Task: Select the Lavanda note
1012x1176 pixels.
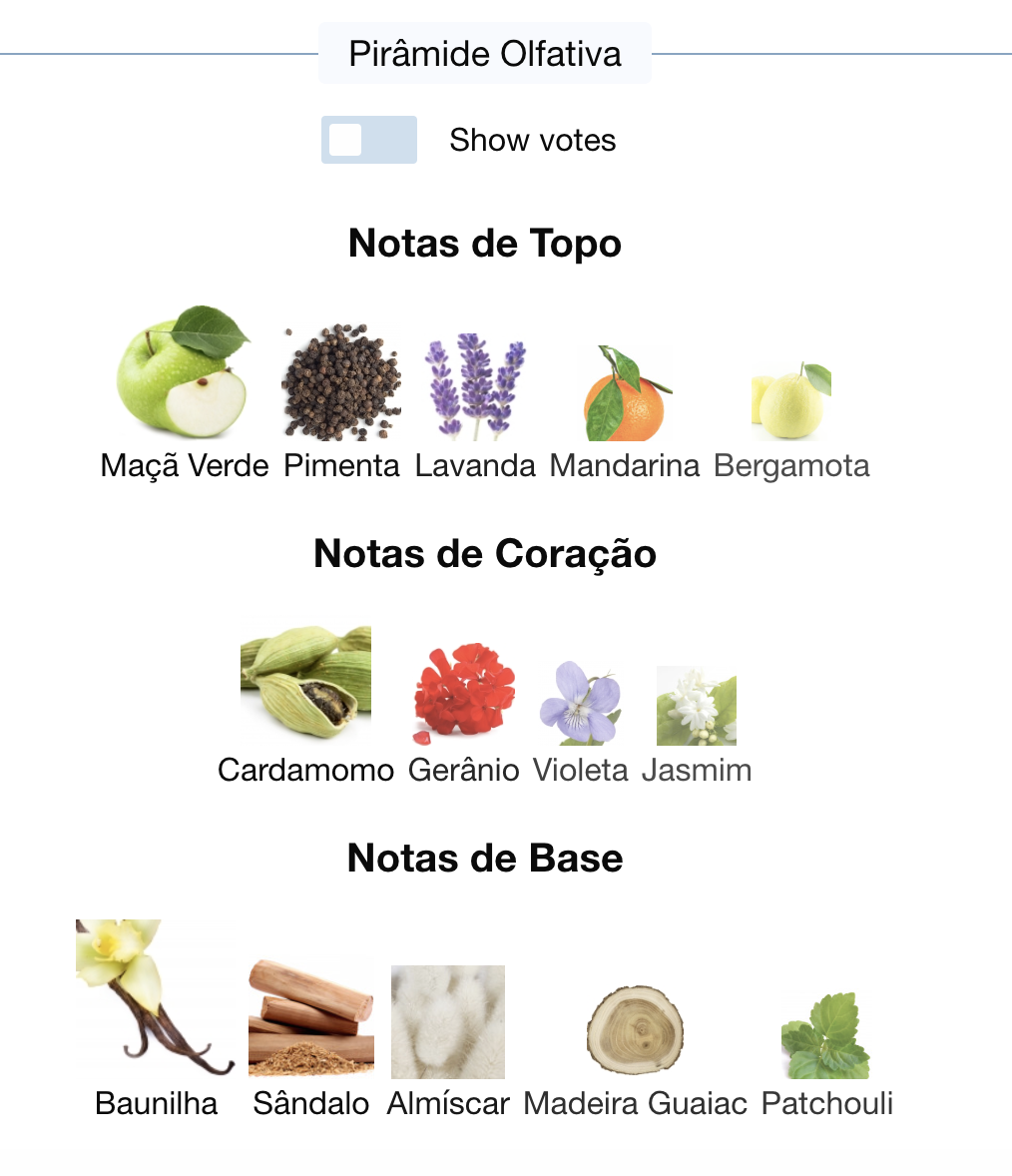Action: click(x=475, y=389)
